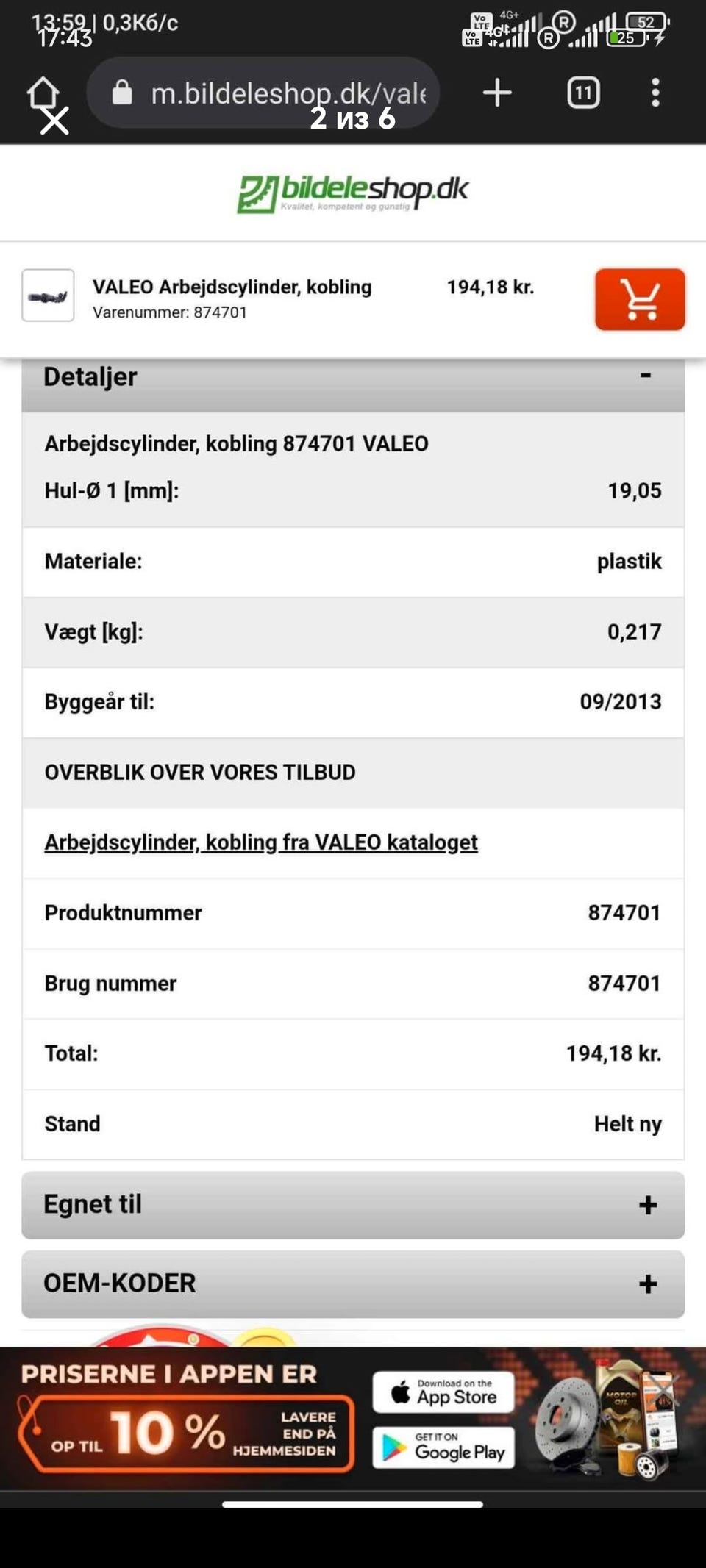Dismiss the app promo banner
Image resolution: width=706 pixels, height=1568 pixels.
click(663, 1392)
